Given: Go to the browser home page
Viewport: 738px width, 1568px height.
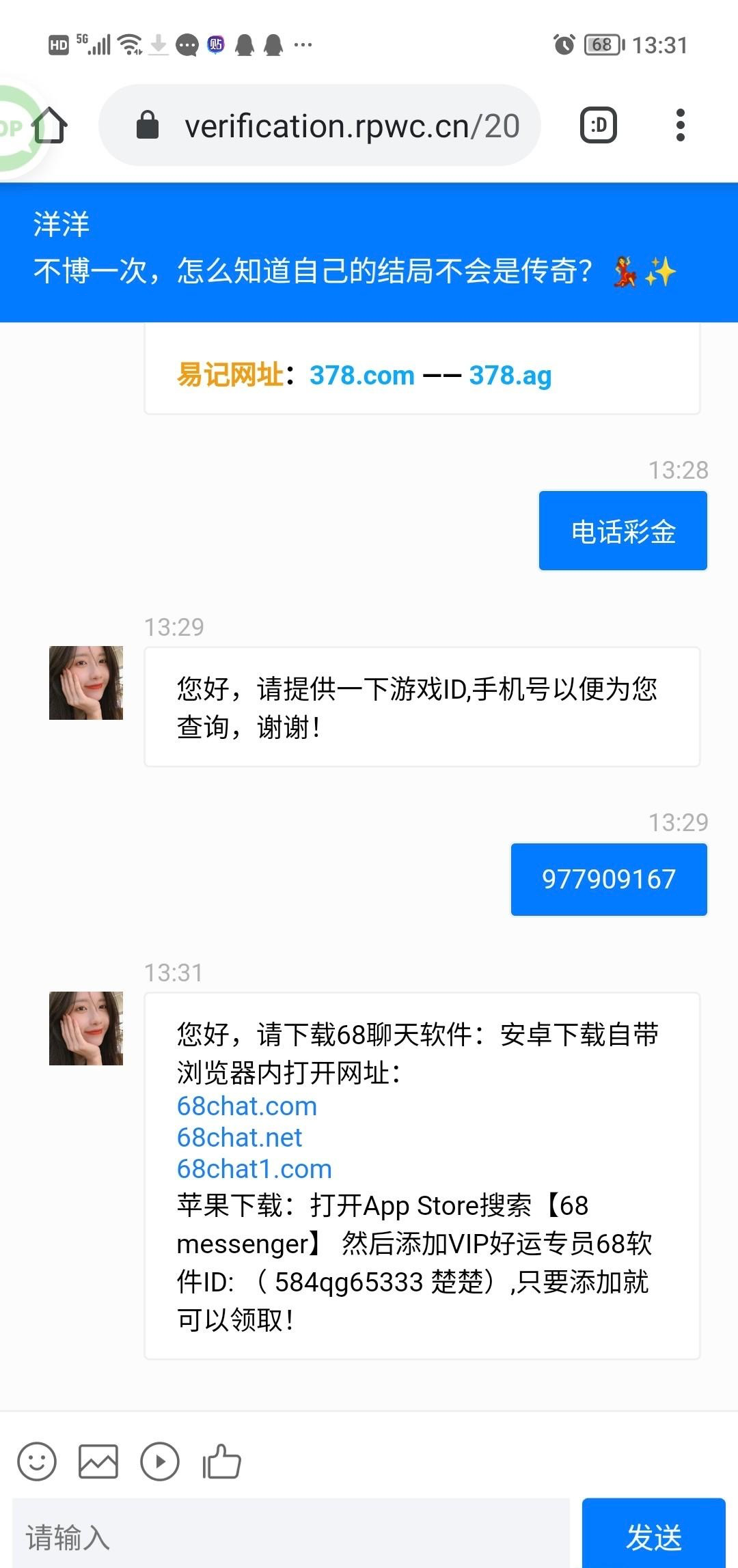Looking at the screenshot, I should [x=51, y=126].
